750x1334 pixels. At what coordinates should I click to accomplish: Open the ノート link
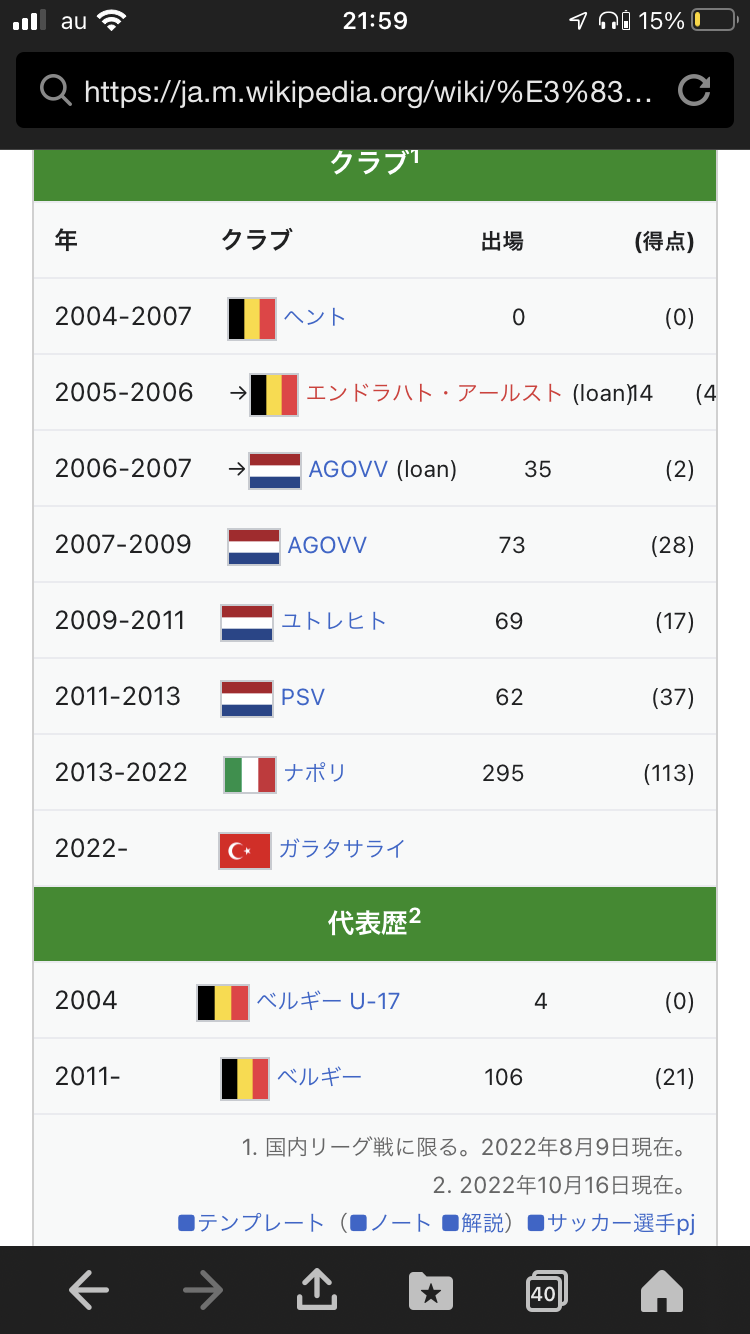[x=401, y=1222]
